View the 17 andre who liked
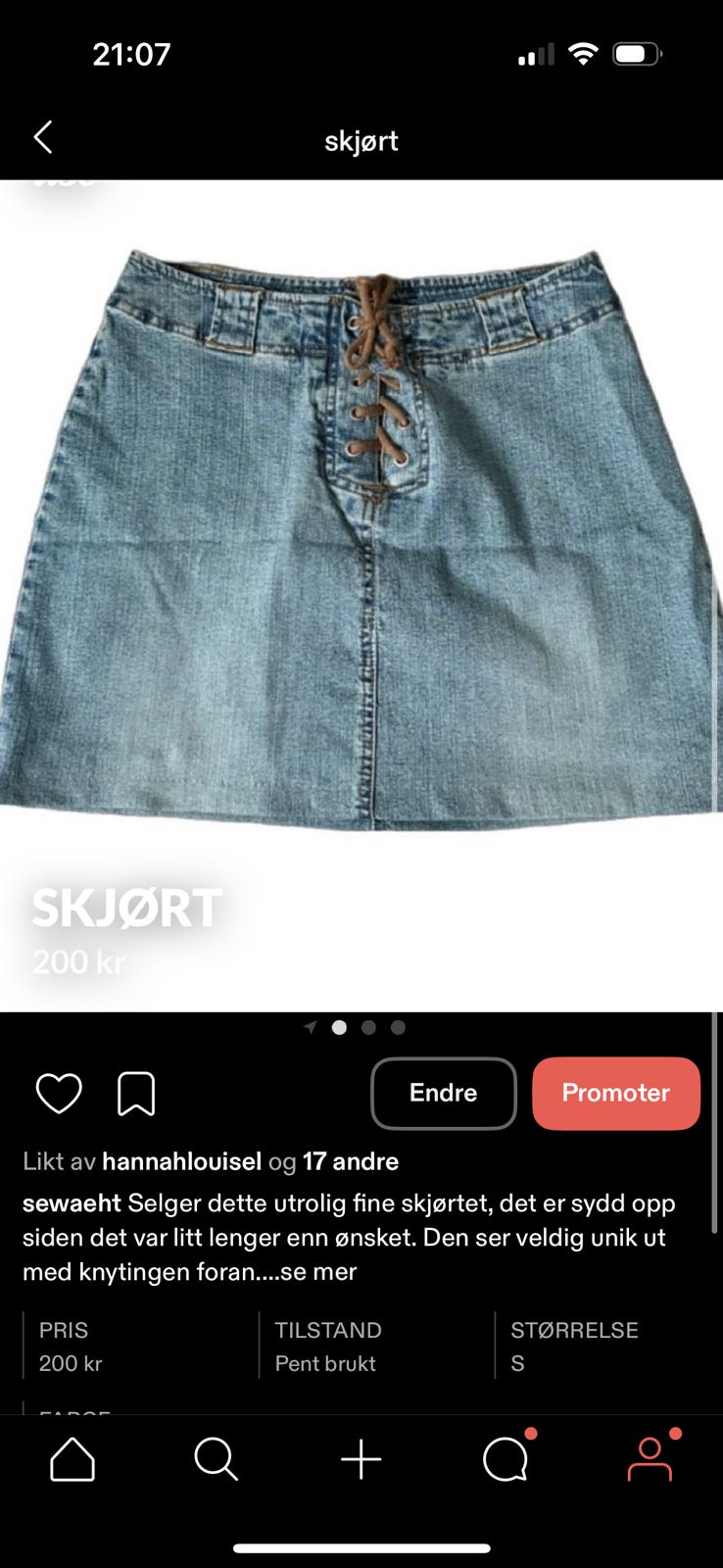 [351, 1161]
